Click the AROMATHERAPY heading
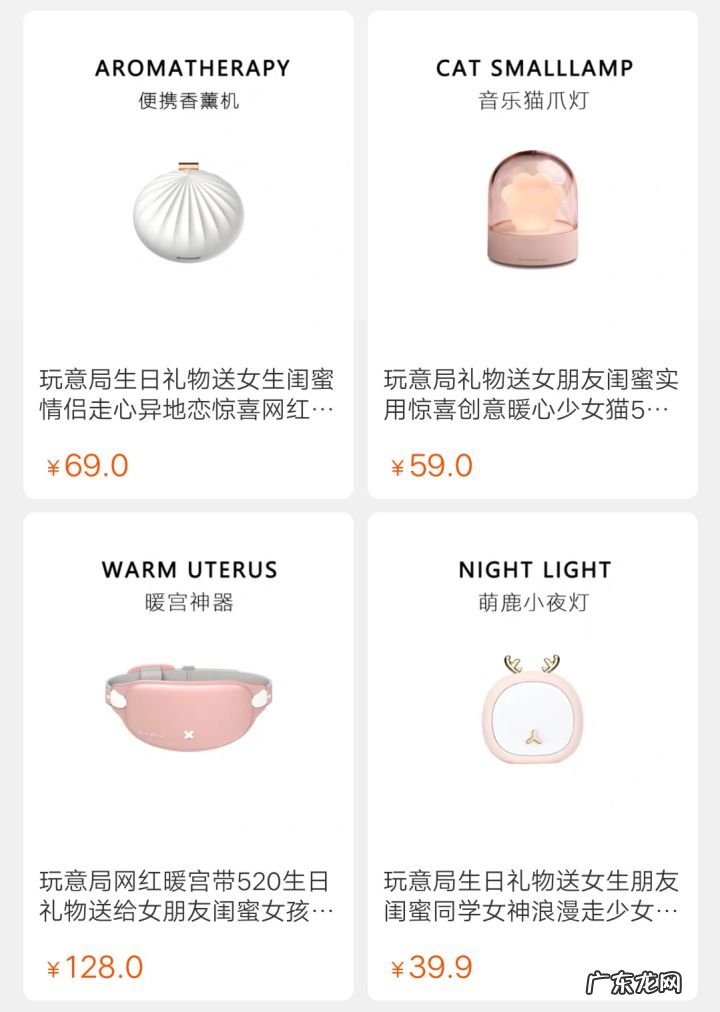The height and width of the screenshot is (1012, 720). (190, 68)
